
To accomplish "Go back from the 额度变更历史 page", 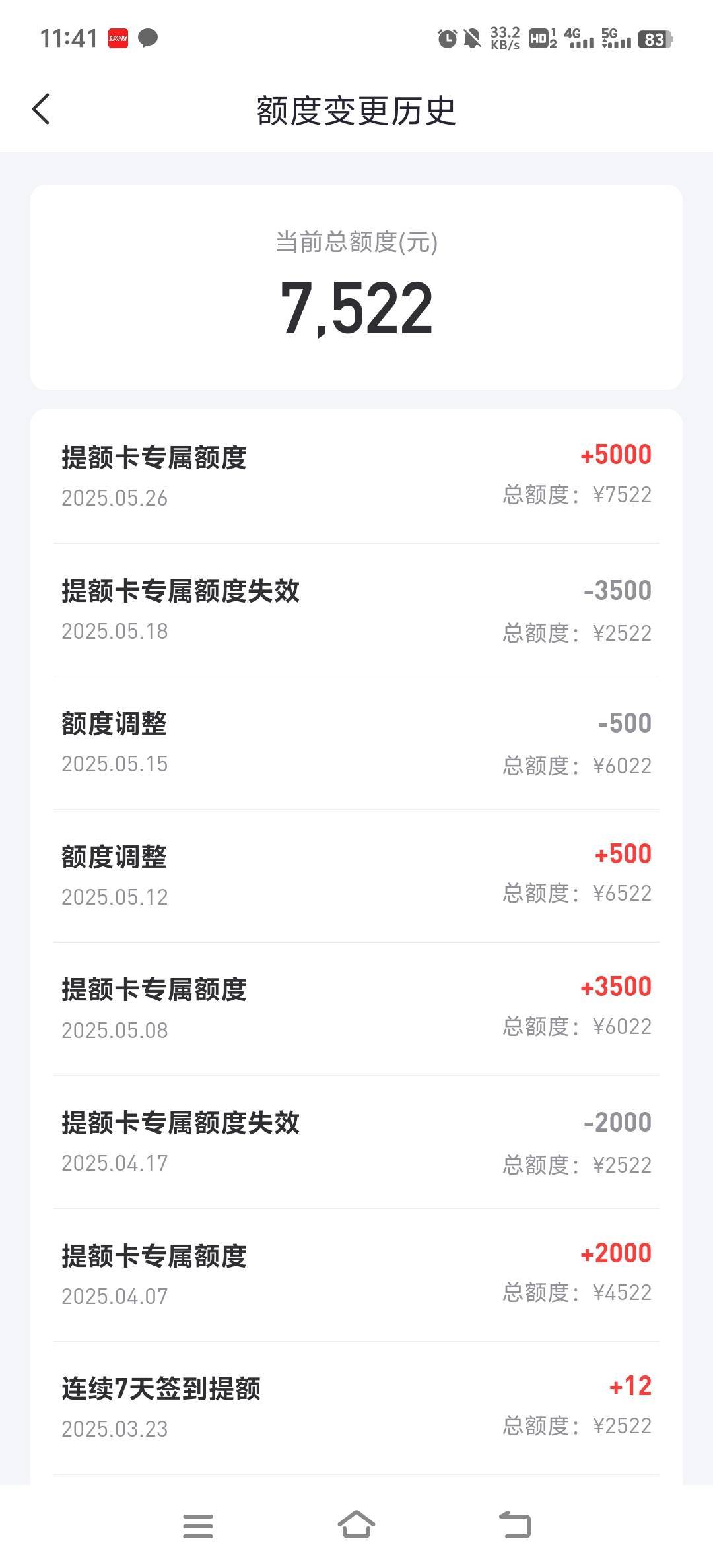I will coord(41,109).
